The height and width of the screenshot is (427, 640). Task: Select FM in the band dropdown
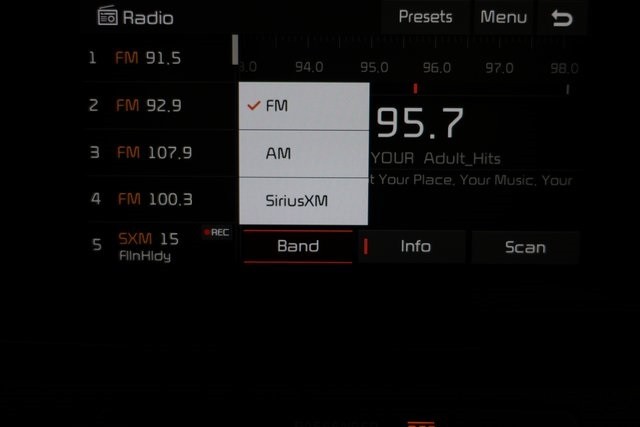pyautogui.click(x=304, y=106)
